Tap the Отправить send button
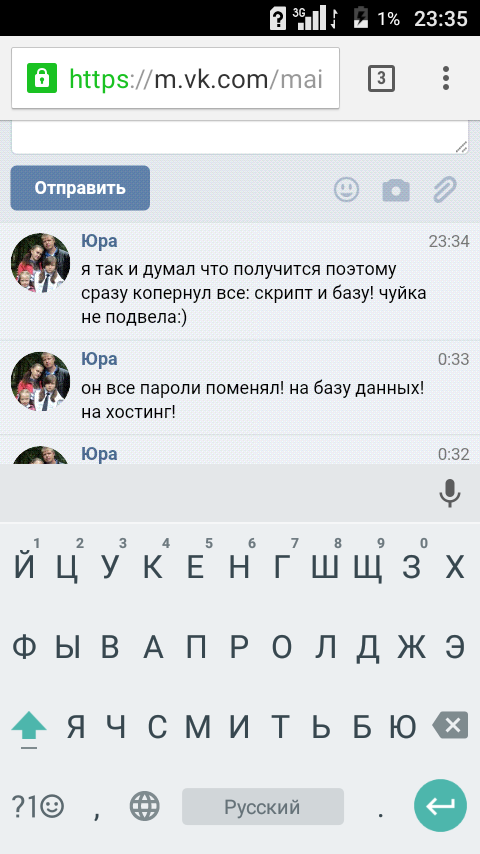This screenshot has width=480, height=854. (80, 188)
